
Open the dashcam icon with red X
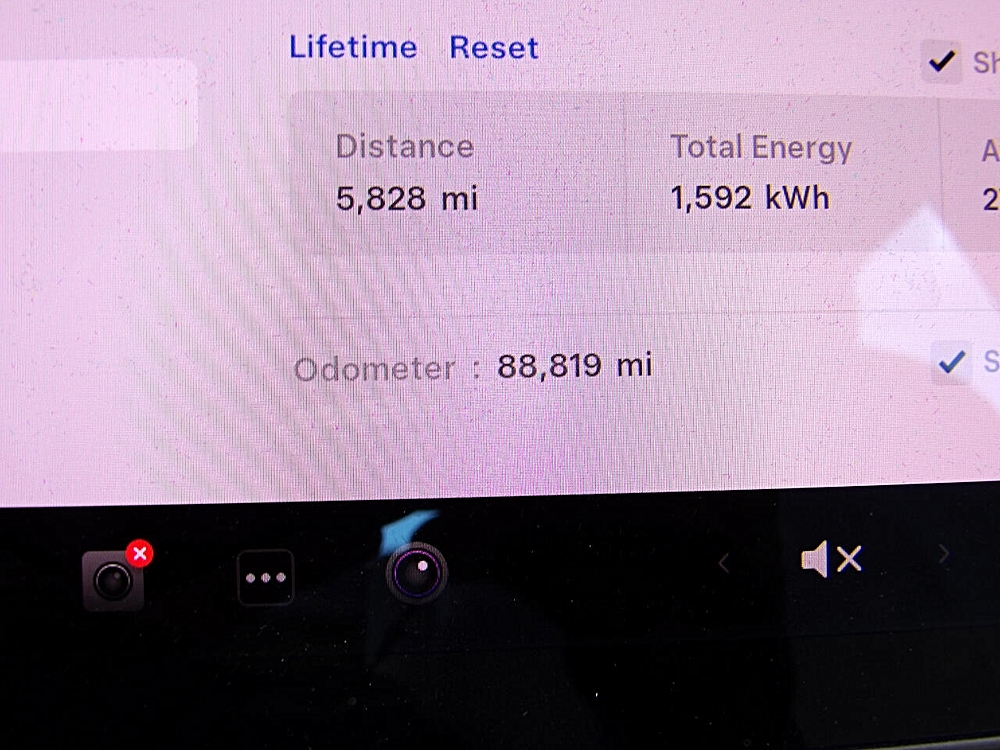pos(114,579)
